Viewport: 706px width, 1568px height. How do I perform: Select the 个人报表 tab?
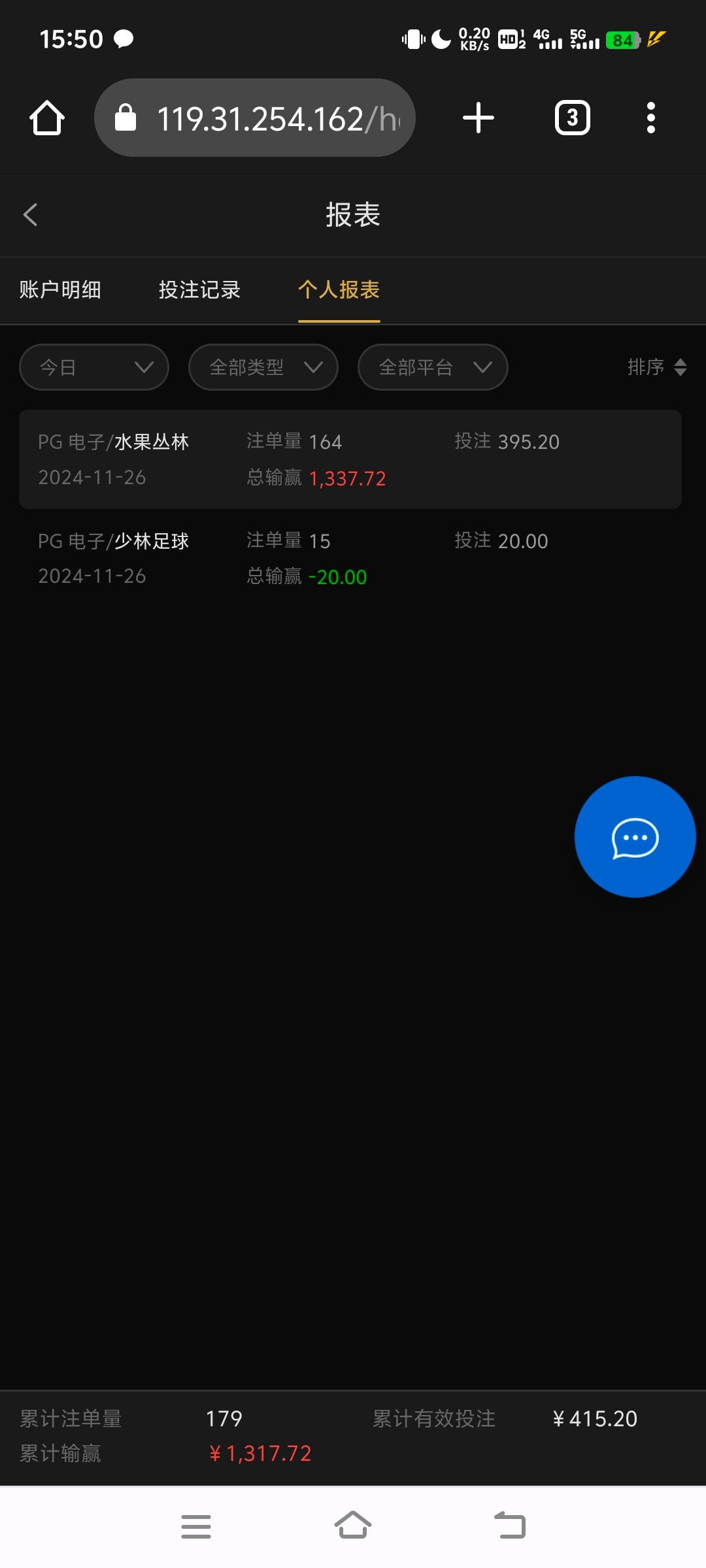tap(339, 289)
